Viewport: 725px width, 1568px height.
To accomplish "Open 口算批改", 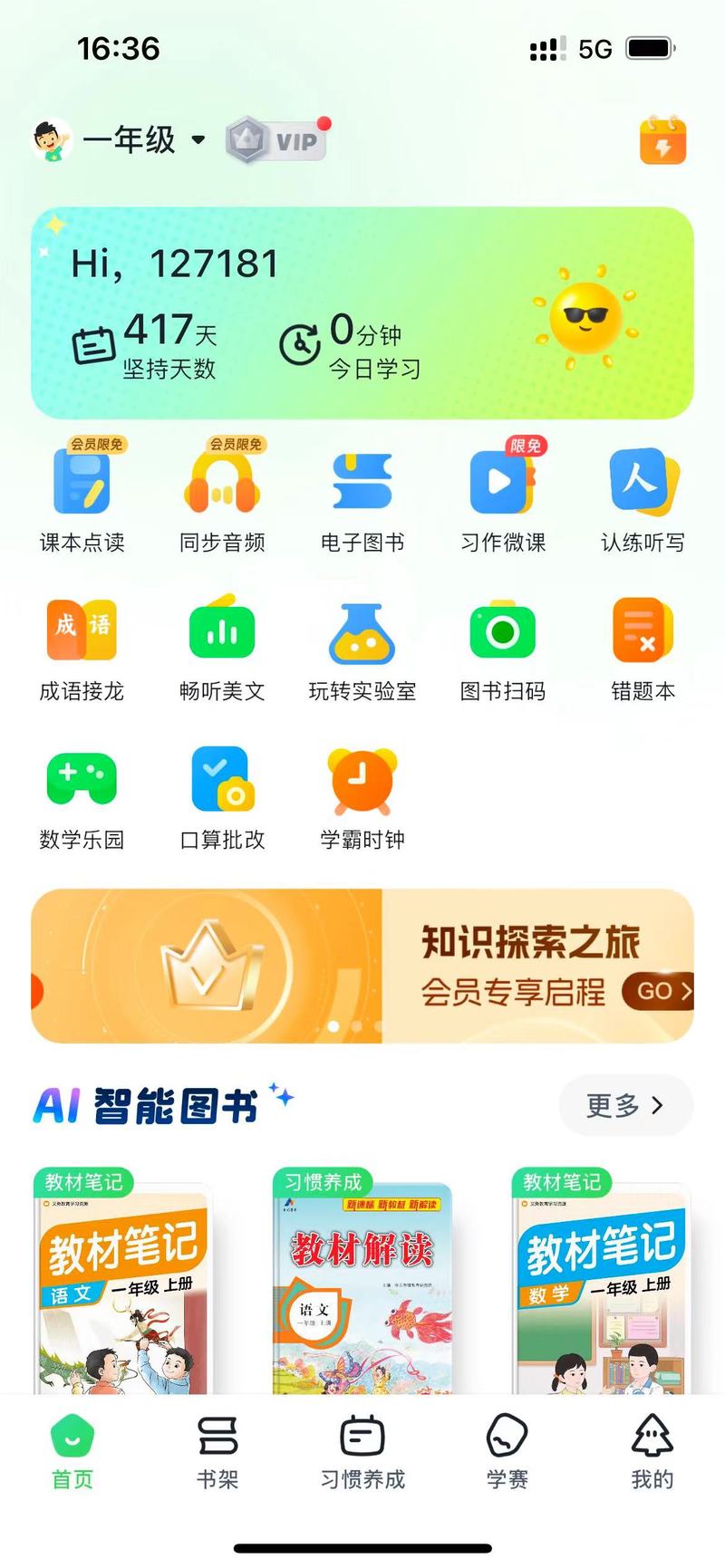I will click(x=222, y=798).
